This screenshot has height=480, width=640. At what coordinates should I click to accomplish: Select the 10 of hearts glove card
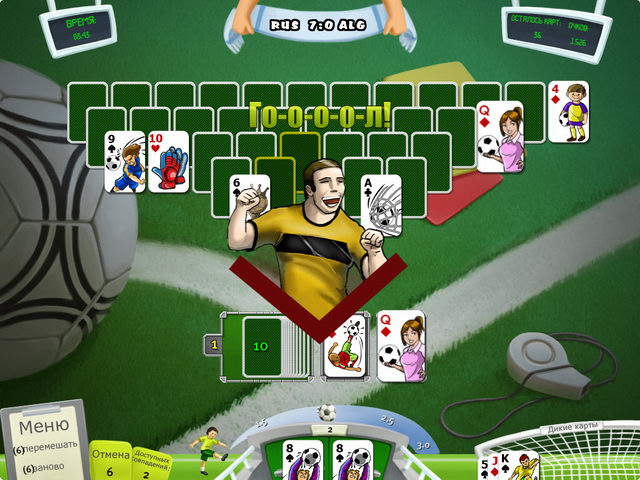169,162
